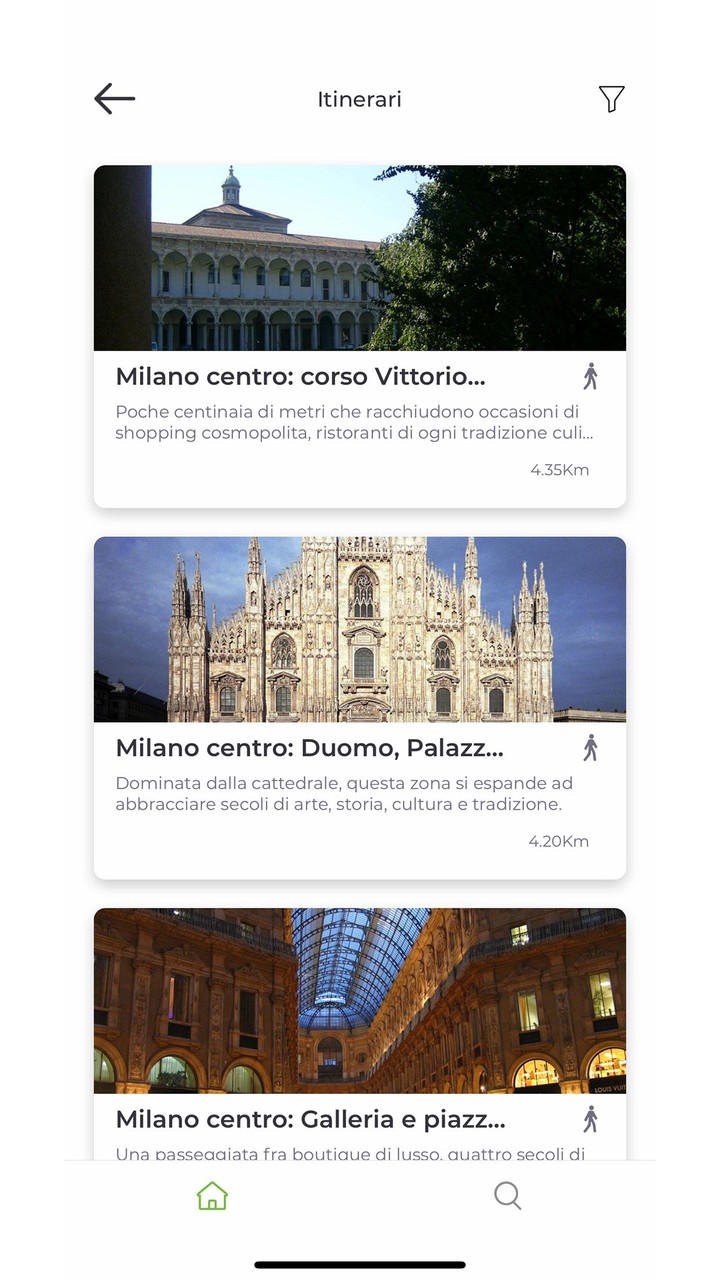Open the itinerary filter funnel
The width and height of the screenshot is (720, 1280).
(611, 99)
